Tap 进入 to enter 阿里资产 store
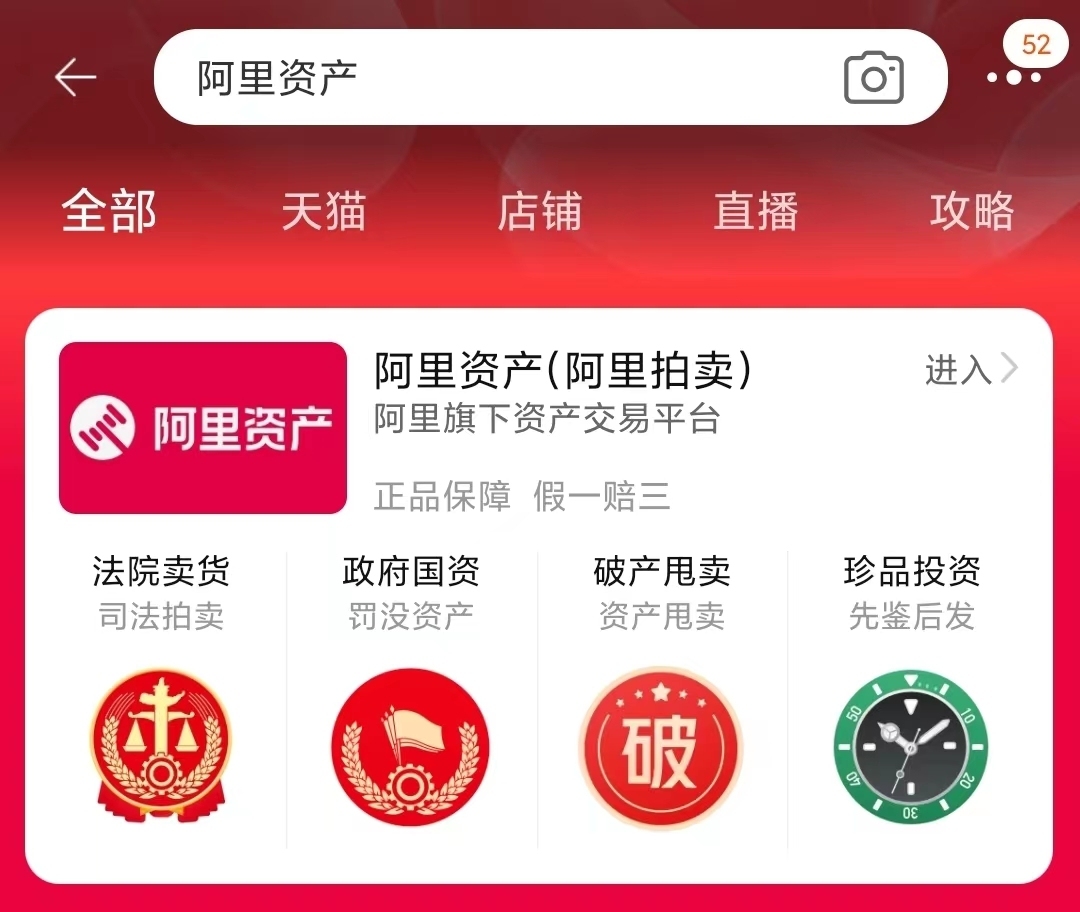Image resolution: width=1080 pixels, height=912 pixels. click(x=971, y=370)
